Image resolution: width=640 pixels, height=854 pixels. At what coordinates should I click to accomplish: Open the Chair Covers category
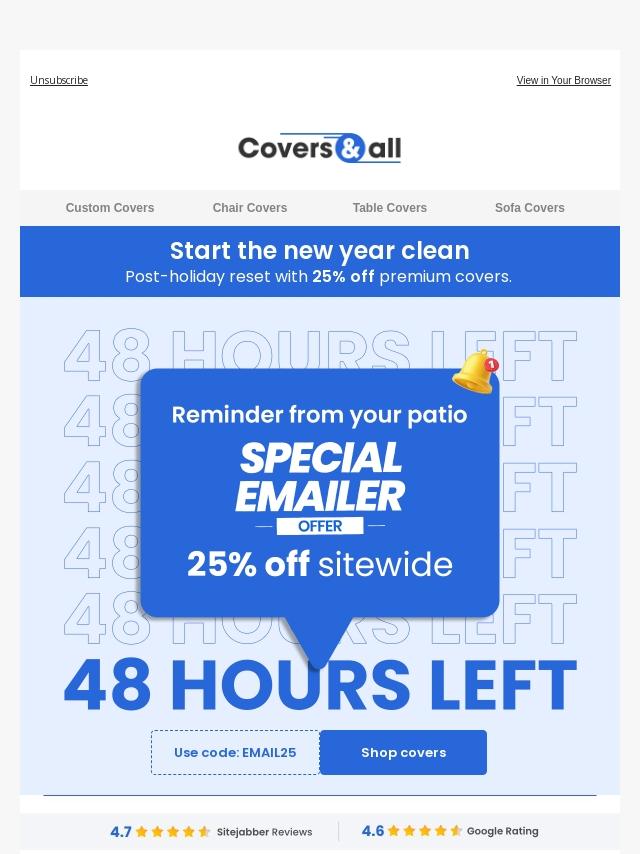pyautogui.click(x=250, y=208)
